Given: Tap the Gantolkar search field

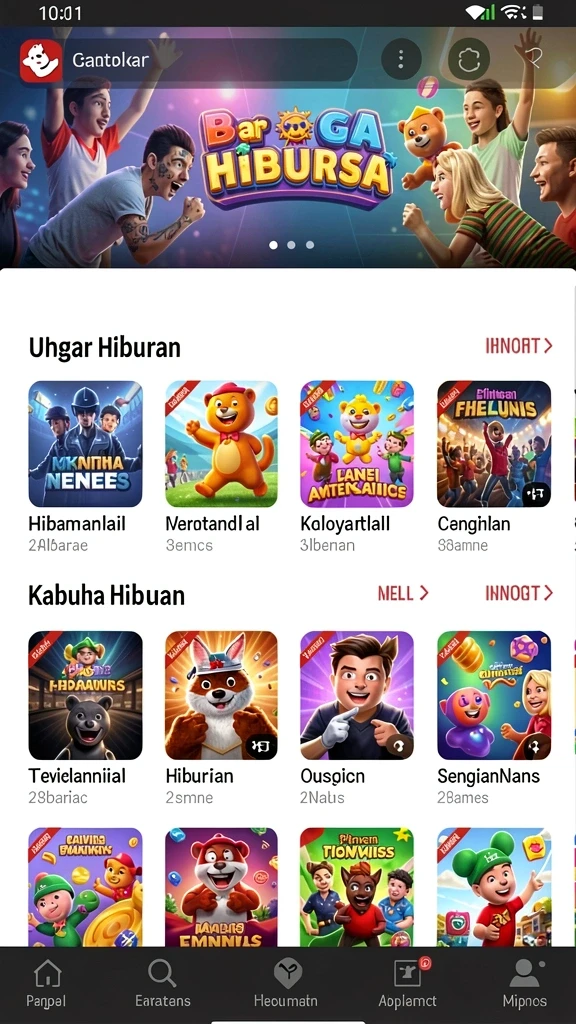Looking at the screenshot, I should [188, 60].
